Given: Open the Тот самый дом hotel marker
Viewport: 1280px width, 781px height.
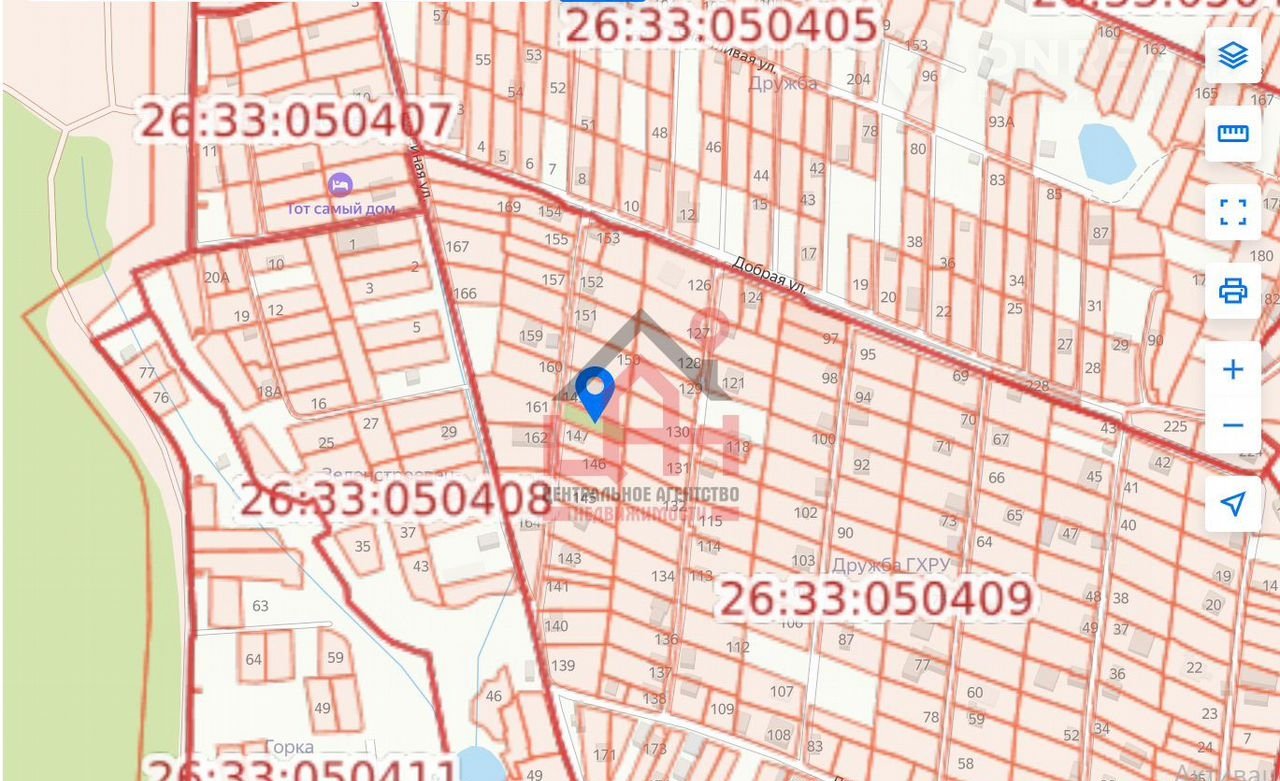Looking at the screenshot, I should (340, 185).
